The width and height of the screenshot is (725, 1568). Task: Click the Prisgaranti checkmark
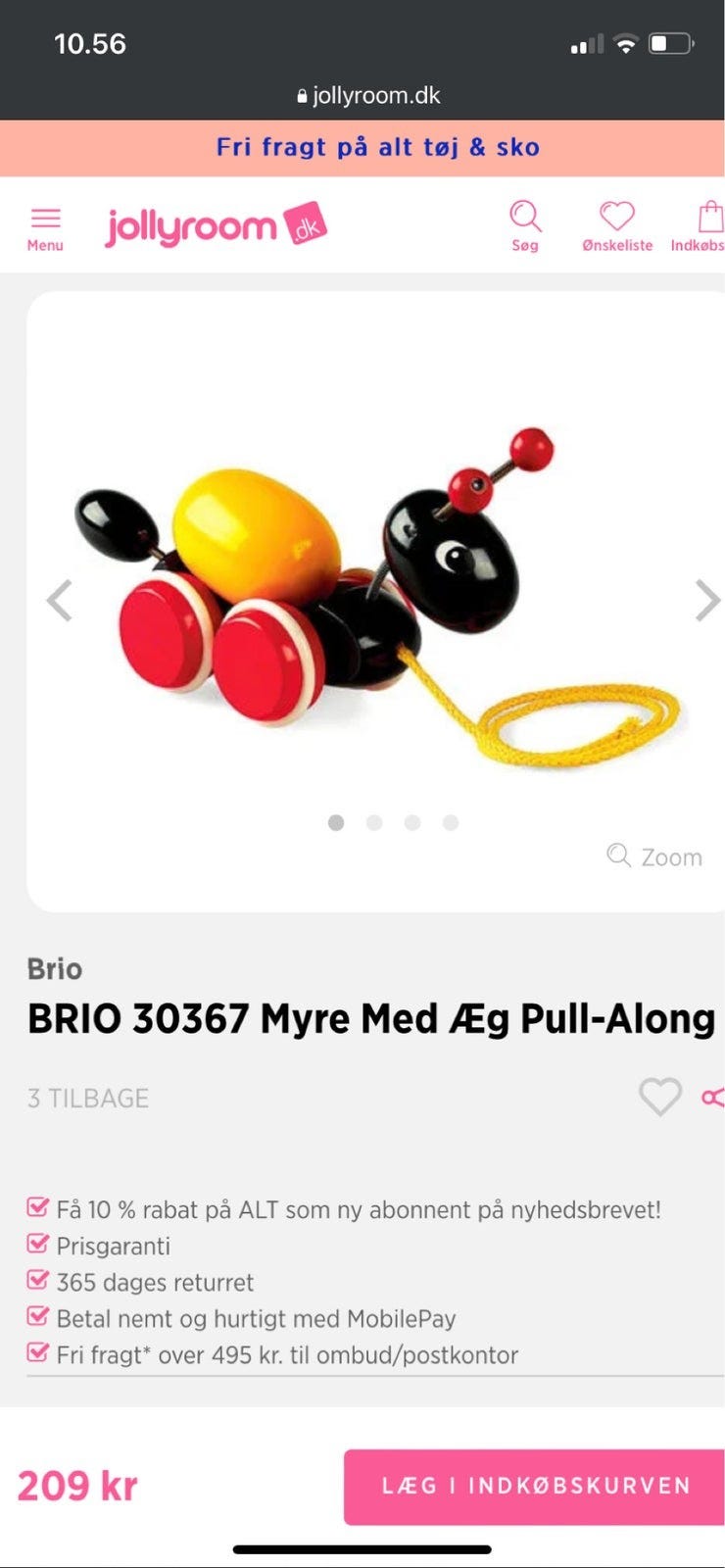(x=38, y=1246)
